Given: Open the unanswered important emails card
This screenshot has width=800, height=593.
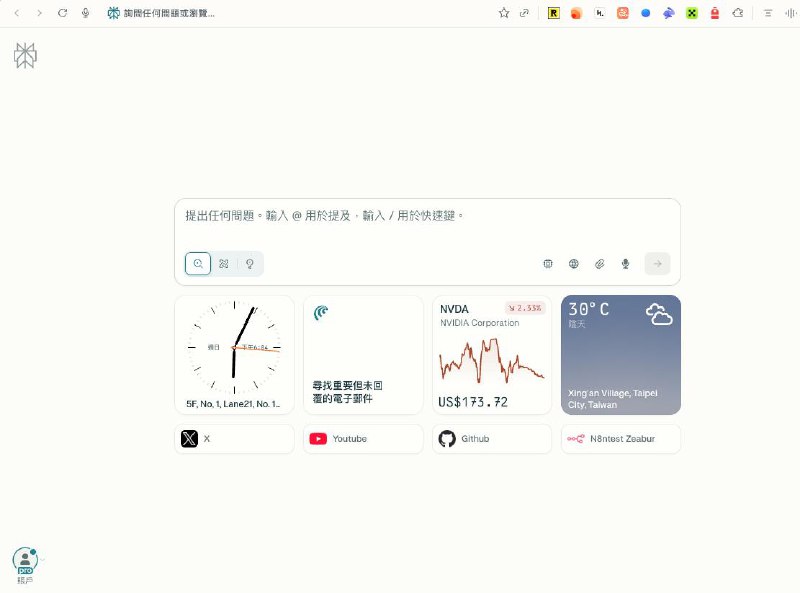Looking at the screenshot, I should tap(363, 354).
